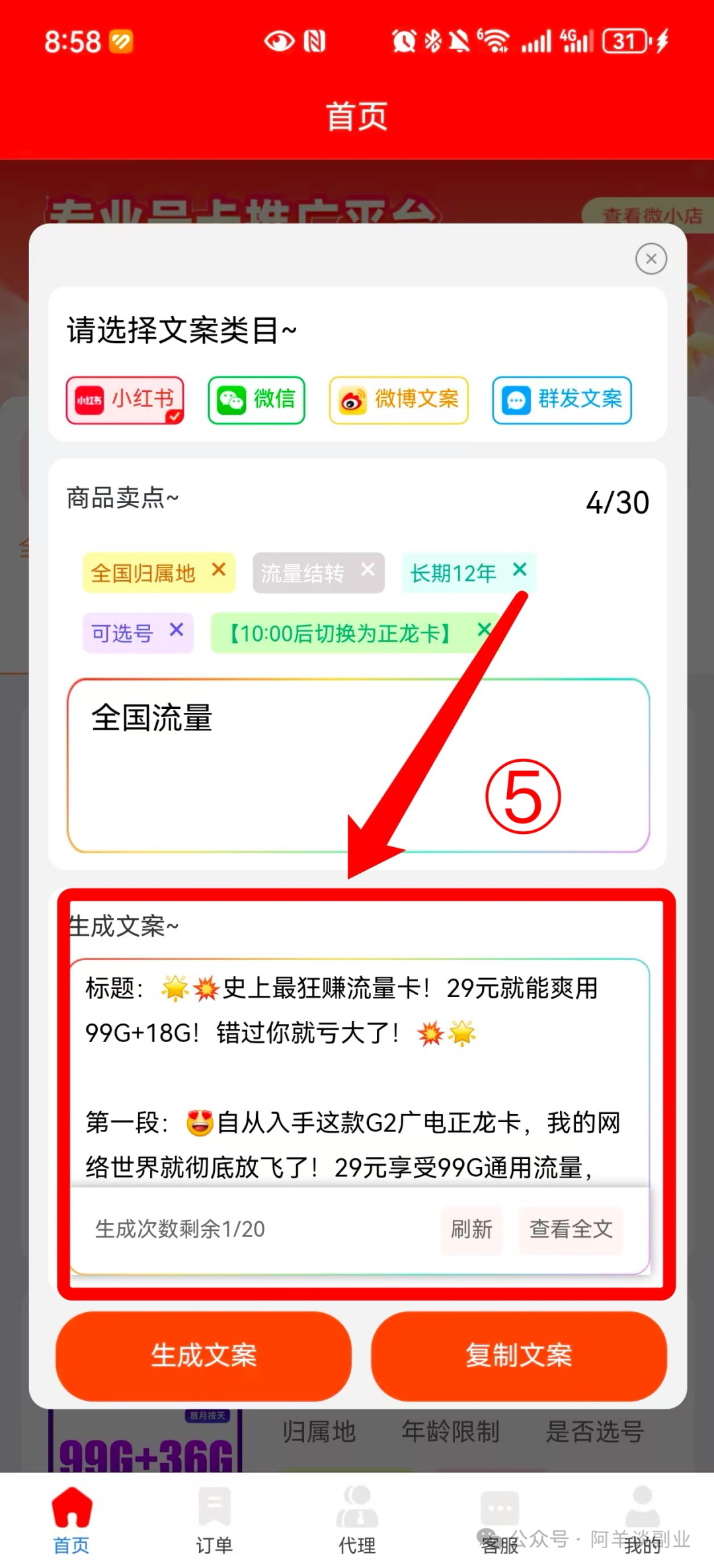Pick the 微博文案 category
This screenshot has height=1568, width=714.
coord(399,400)
